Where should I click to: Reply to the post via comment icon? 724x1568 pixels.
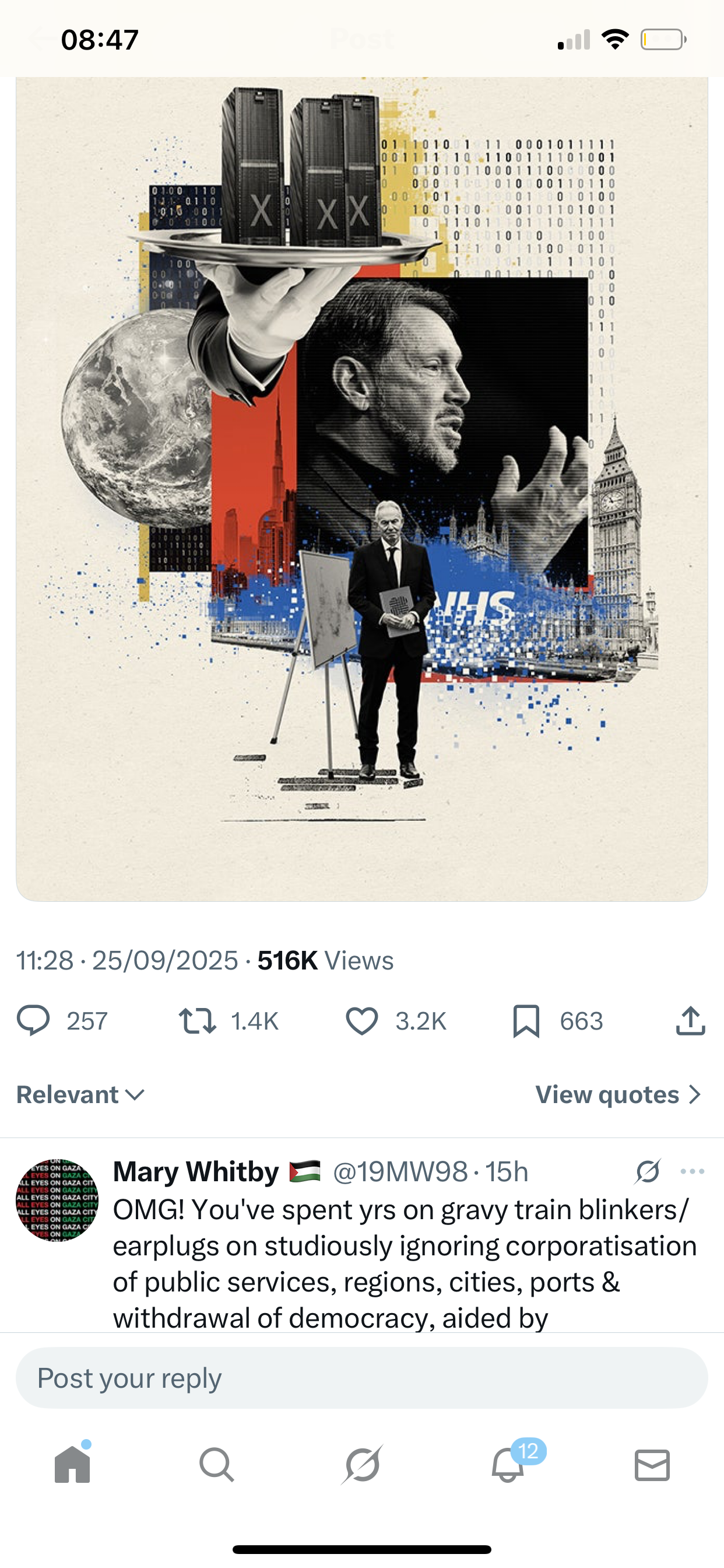pos(33,1021)
